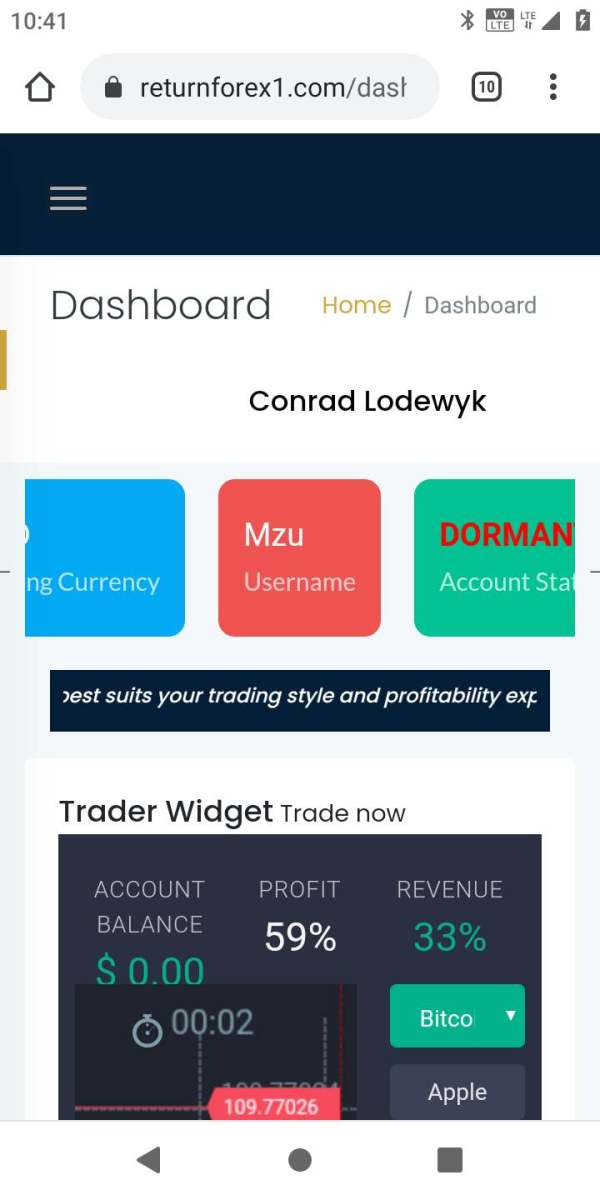Screen dimensions: 600x1200
Task: Open the browser overflow menu
Action: pos(552,88)
